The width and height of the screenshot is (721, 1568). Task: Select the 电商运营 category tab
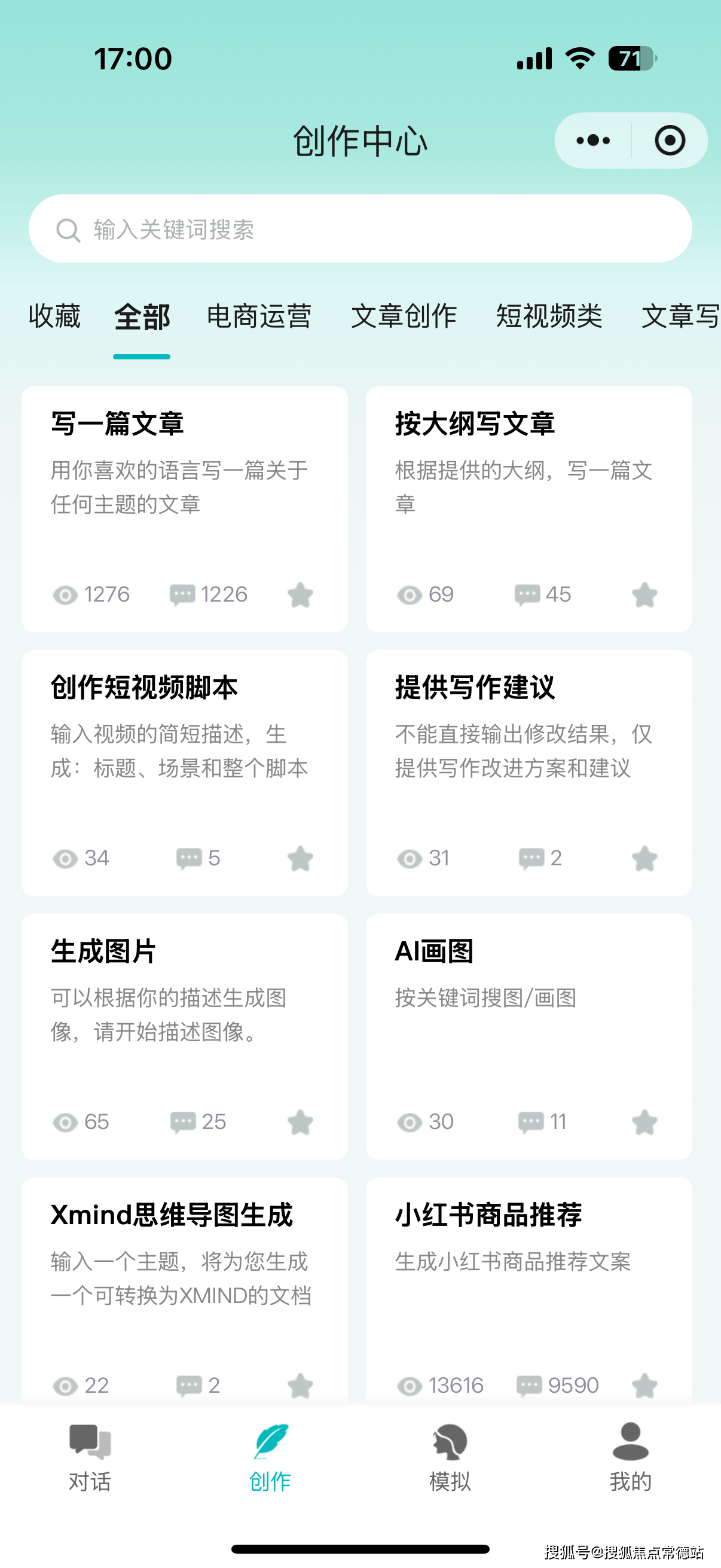tap(259, 316)
